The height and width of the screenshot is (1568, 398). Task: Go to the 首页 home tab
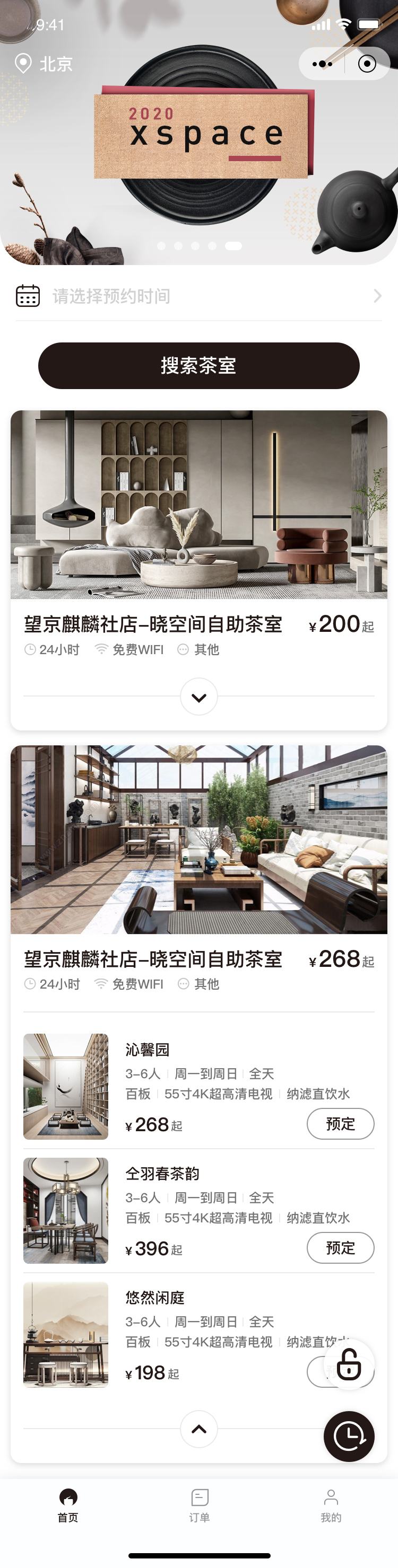point(67,1505)
